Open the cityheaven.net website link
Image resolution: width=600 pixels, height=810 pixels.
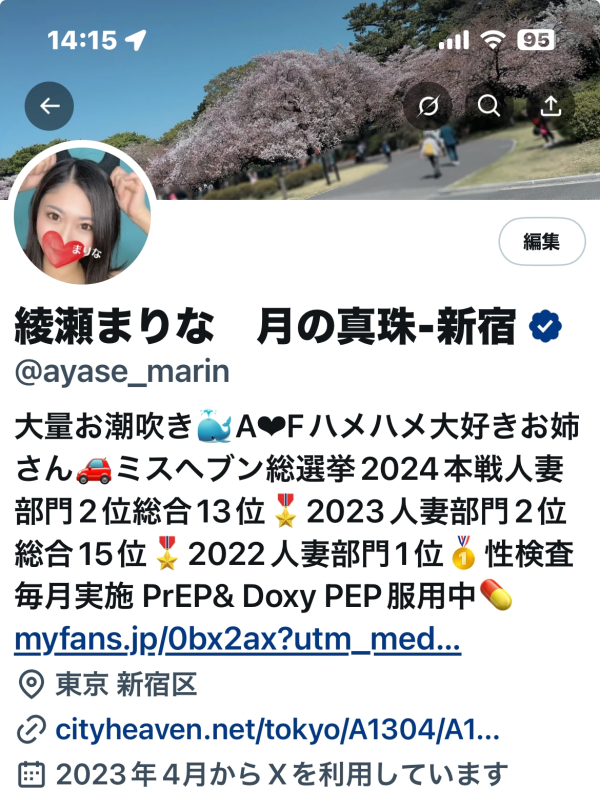click(x=279, y=729)
